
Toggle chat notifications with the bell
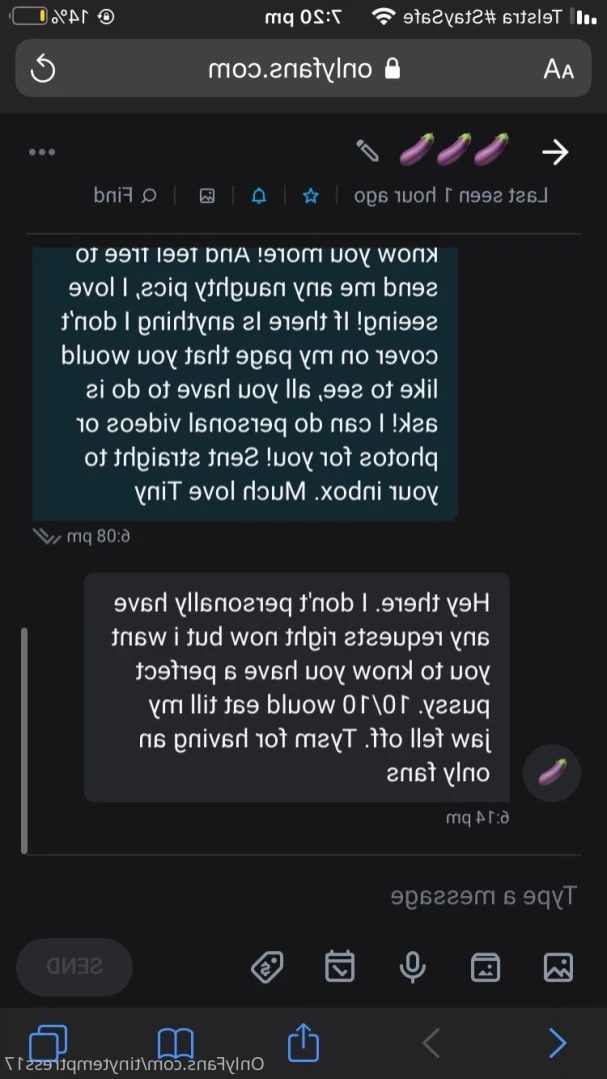point(259,196)
